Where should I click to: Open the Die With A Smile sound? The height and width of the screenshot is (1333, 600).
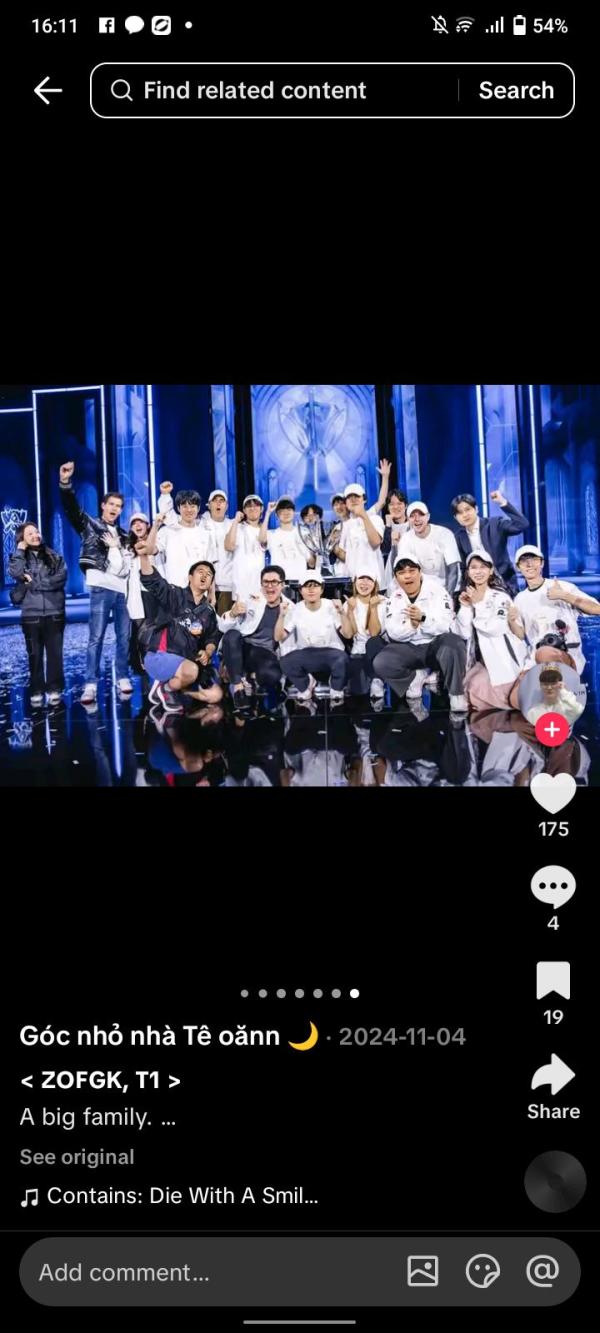pos(180,1196)
